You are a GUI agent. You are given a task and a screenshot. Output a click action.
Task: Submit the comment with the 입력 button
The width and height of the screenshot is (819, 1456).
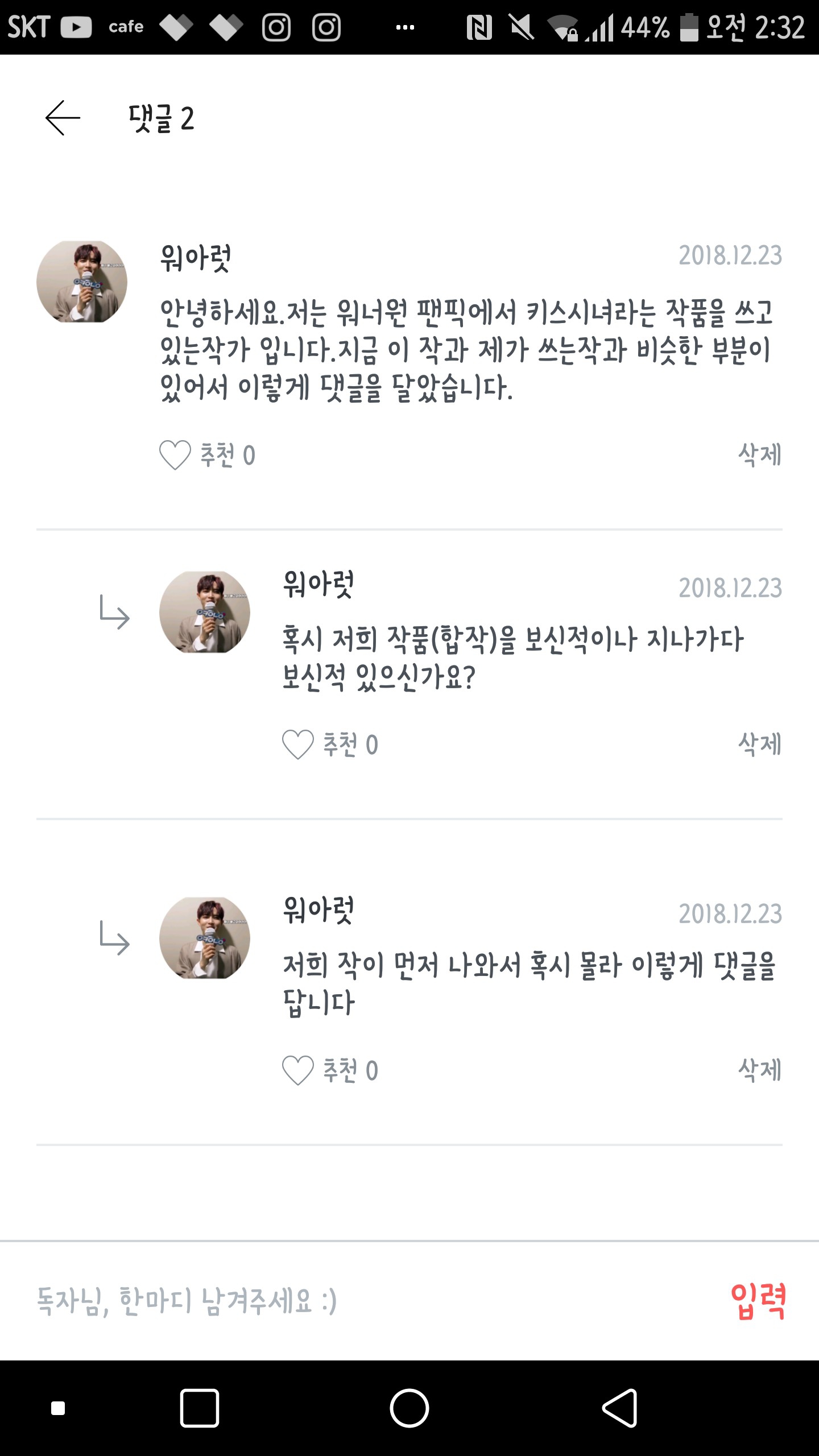(x=758, y=1301)
